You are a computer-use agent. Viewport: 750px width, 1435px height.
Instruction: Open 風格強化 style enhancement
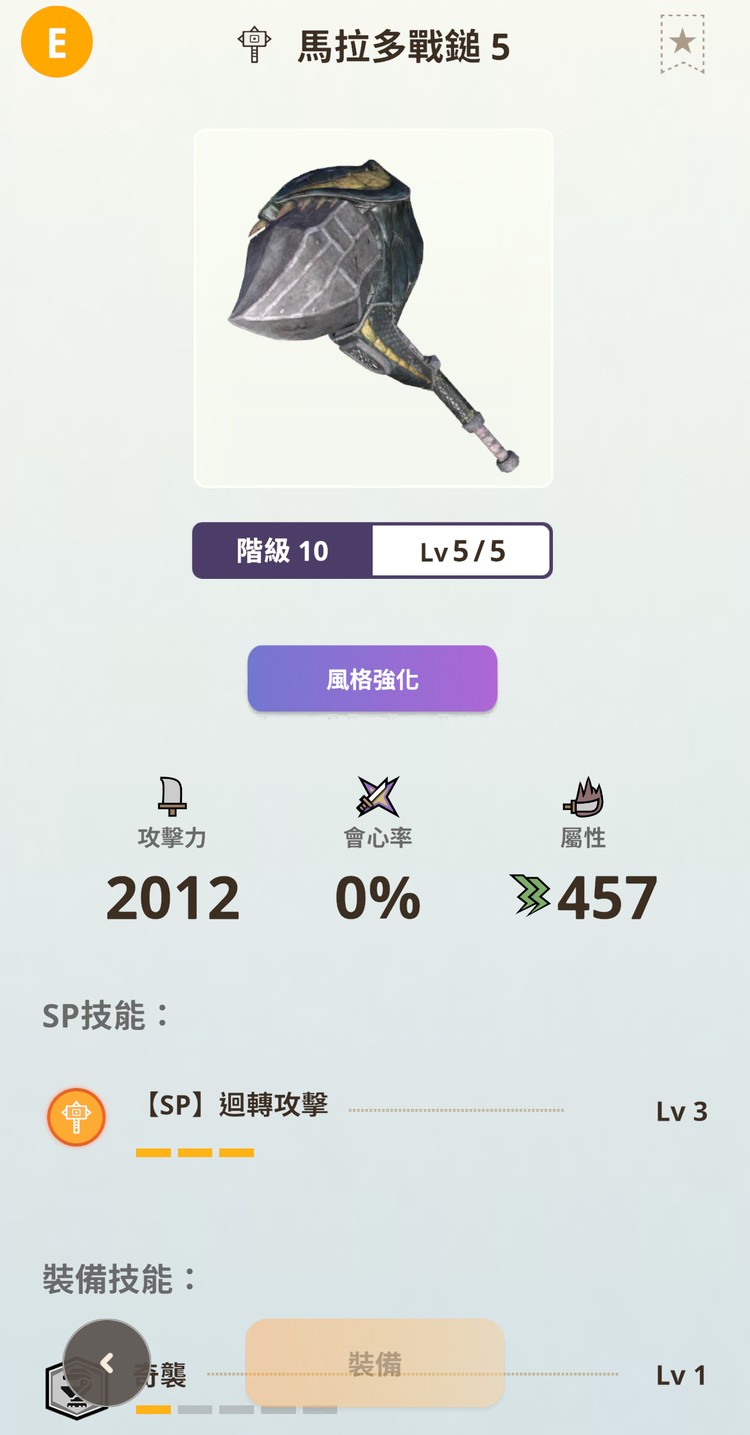click(x=372, y=679)
